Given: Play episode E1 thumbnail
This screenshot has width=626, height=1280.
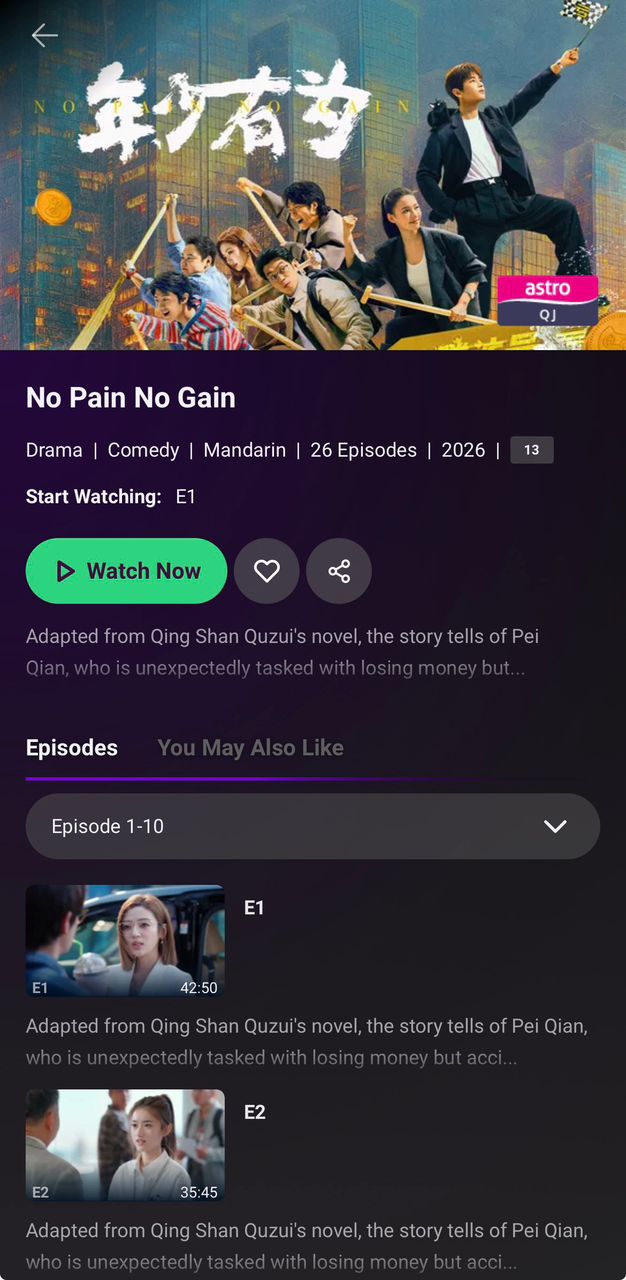Looking at the screenshot, I should tap(125, 940).
